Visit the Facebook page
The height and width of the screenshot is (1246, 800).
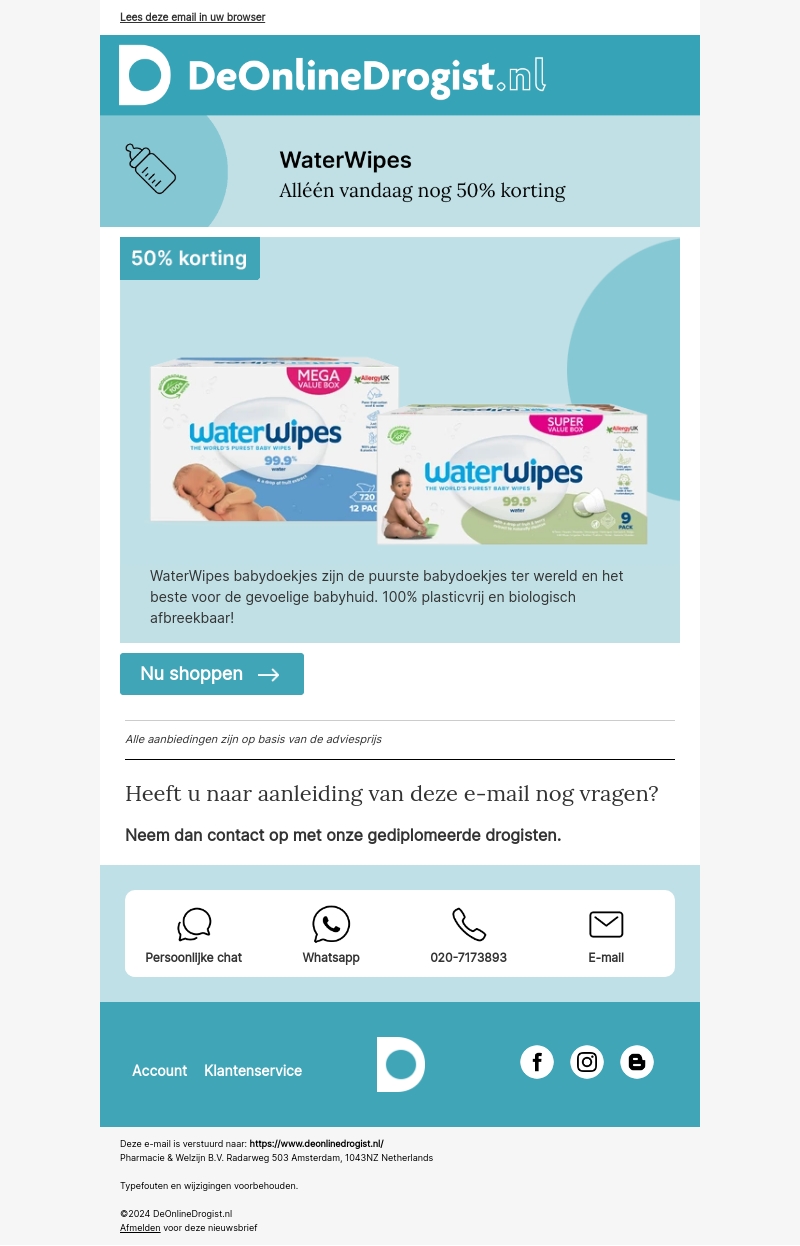click(x=537, y=1062)
